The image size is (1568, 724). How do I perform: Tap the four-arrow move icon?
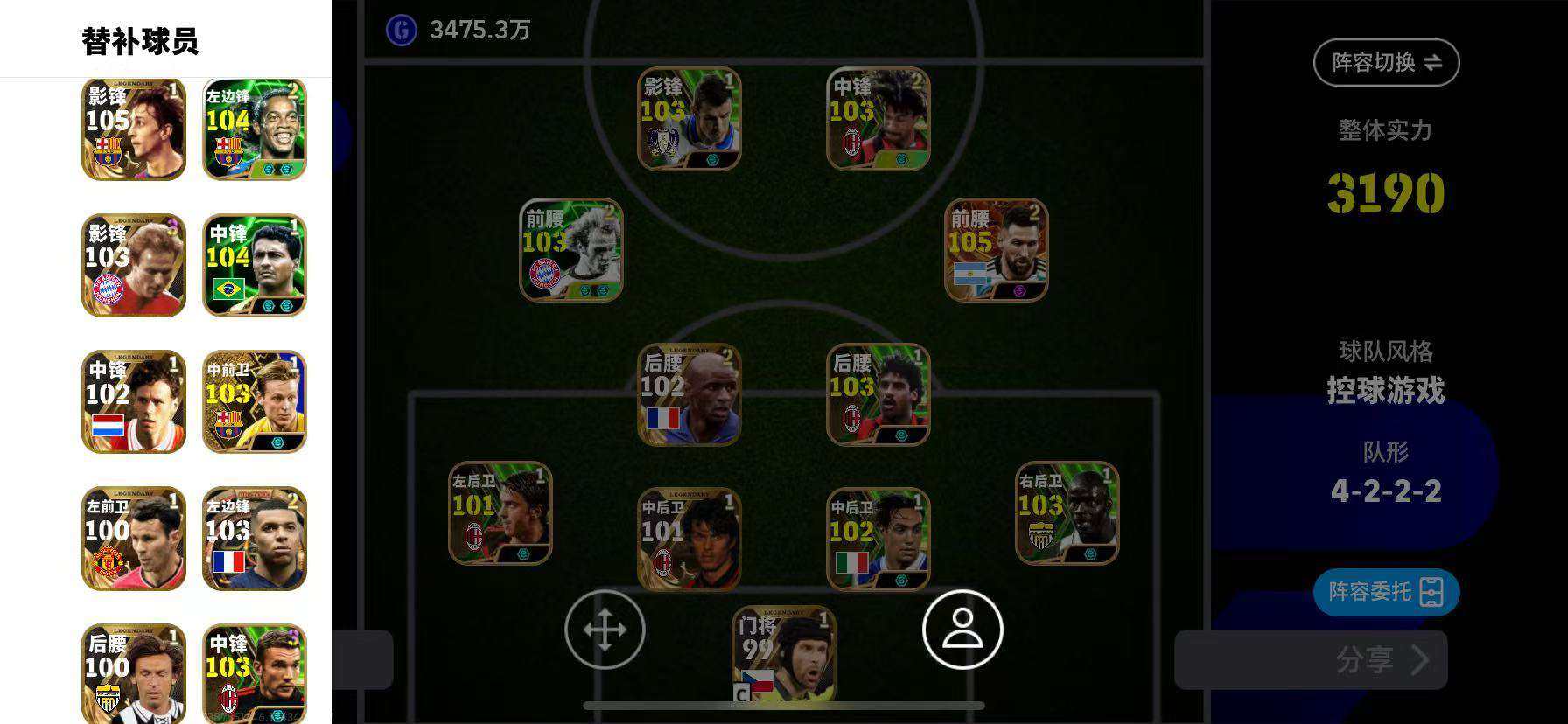pos(605,630)
